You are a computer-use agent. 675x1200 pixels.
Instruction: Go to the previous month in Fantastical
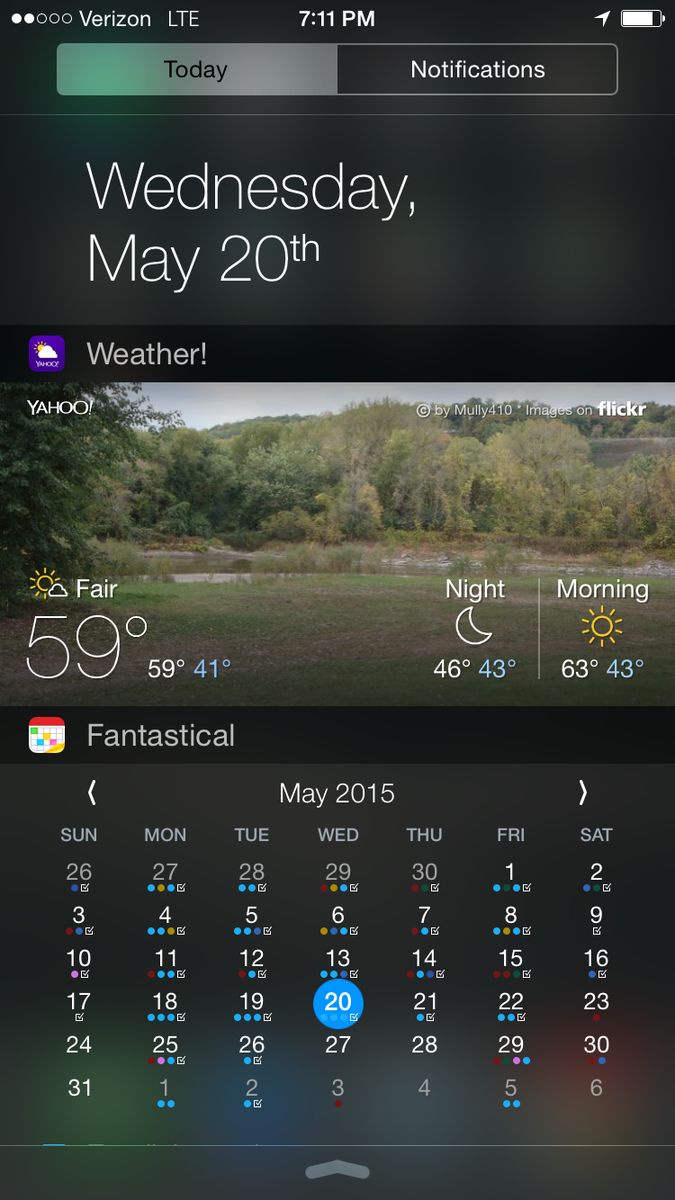pos(92,793)
